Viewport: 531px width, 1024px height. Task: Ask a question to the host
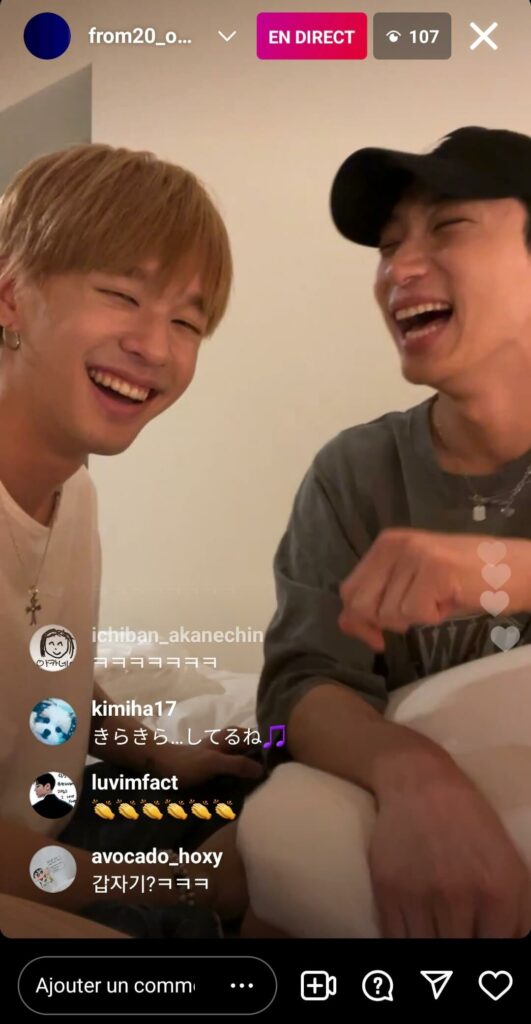tap(377, 985)
